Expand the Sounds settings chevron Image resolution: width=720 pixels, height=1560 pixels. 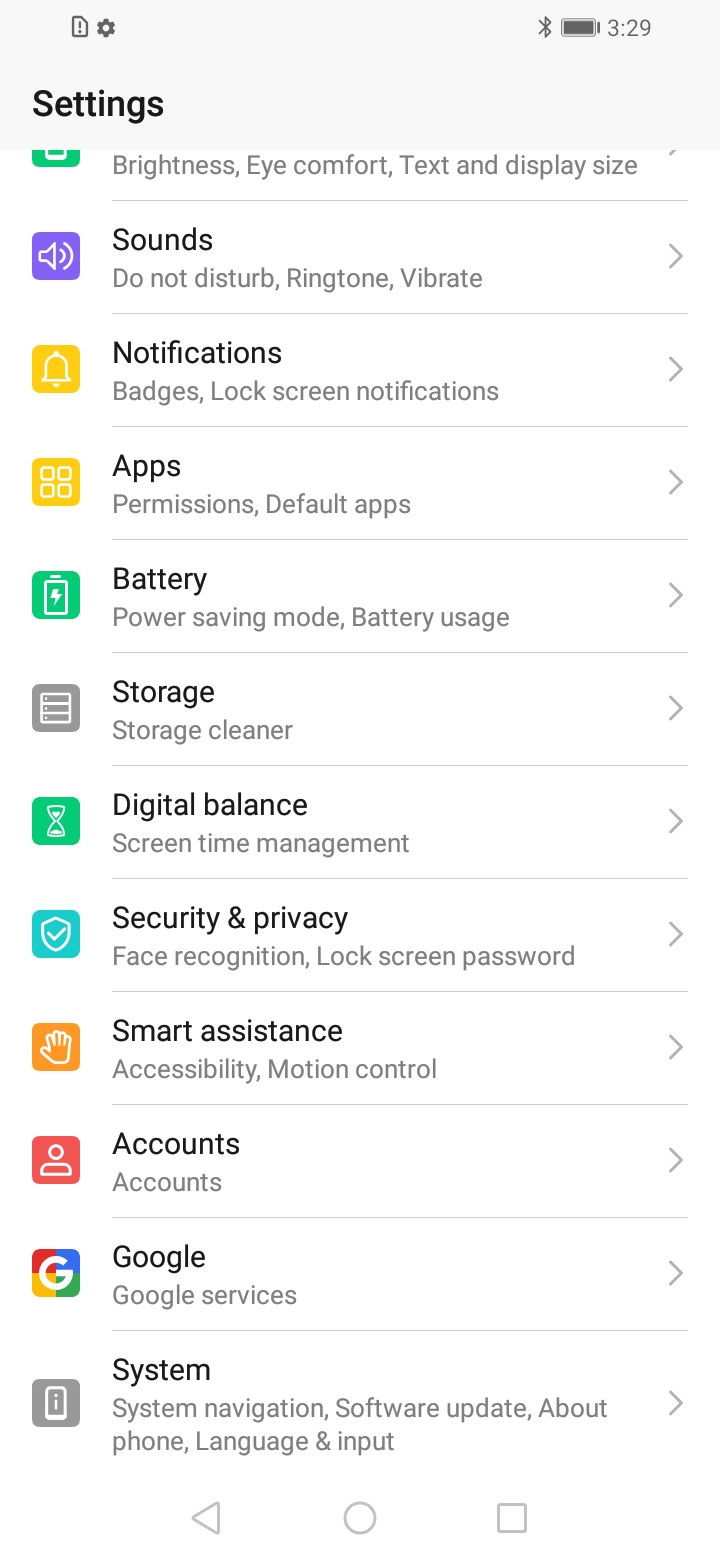click(x=676, y=257)
